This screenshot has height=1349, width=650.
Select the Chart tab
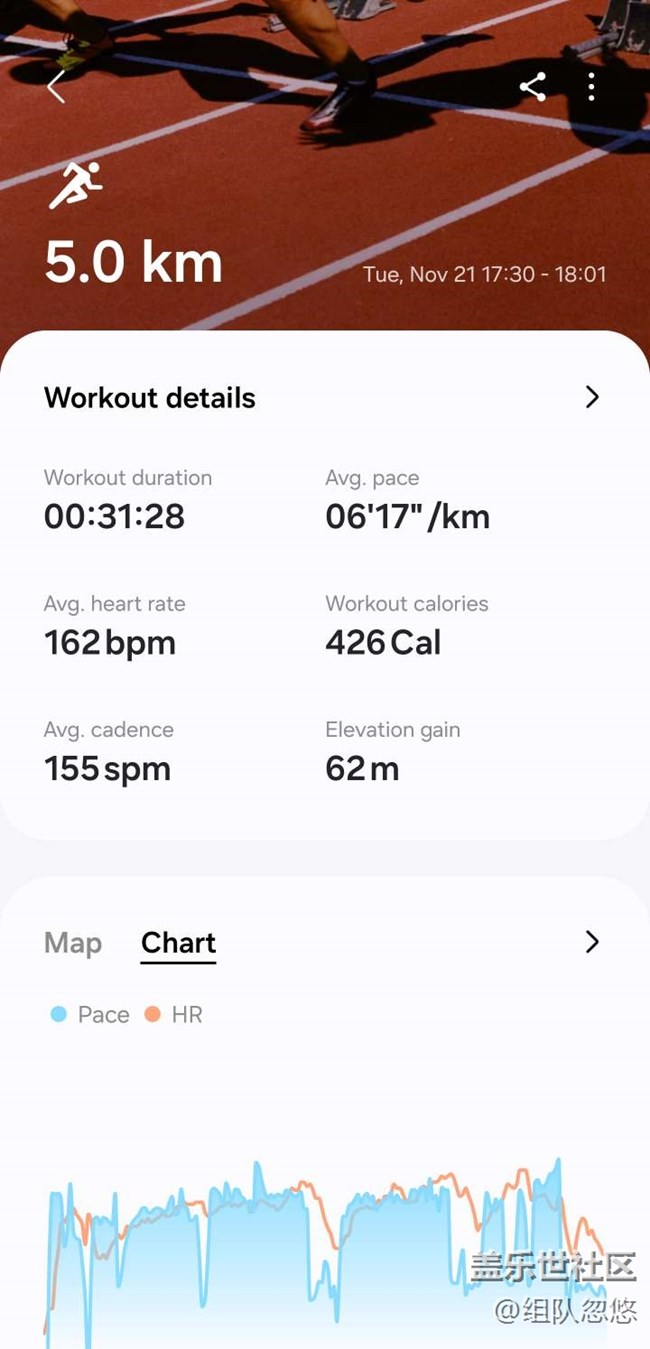(x=179, y=943)
